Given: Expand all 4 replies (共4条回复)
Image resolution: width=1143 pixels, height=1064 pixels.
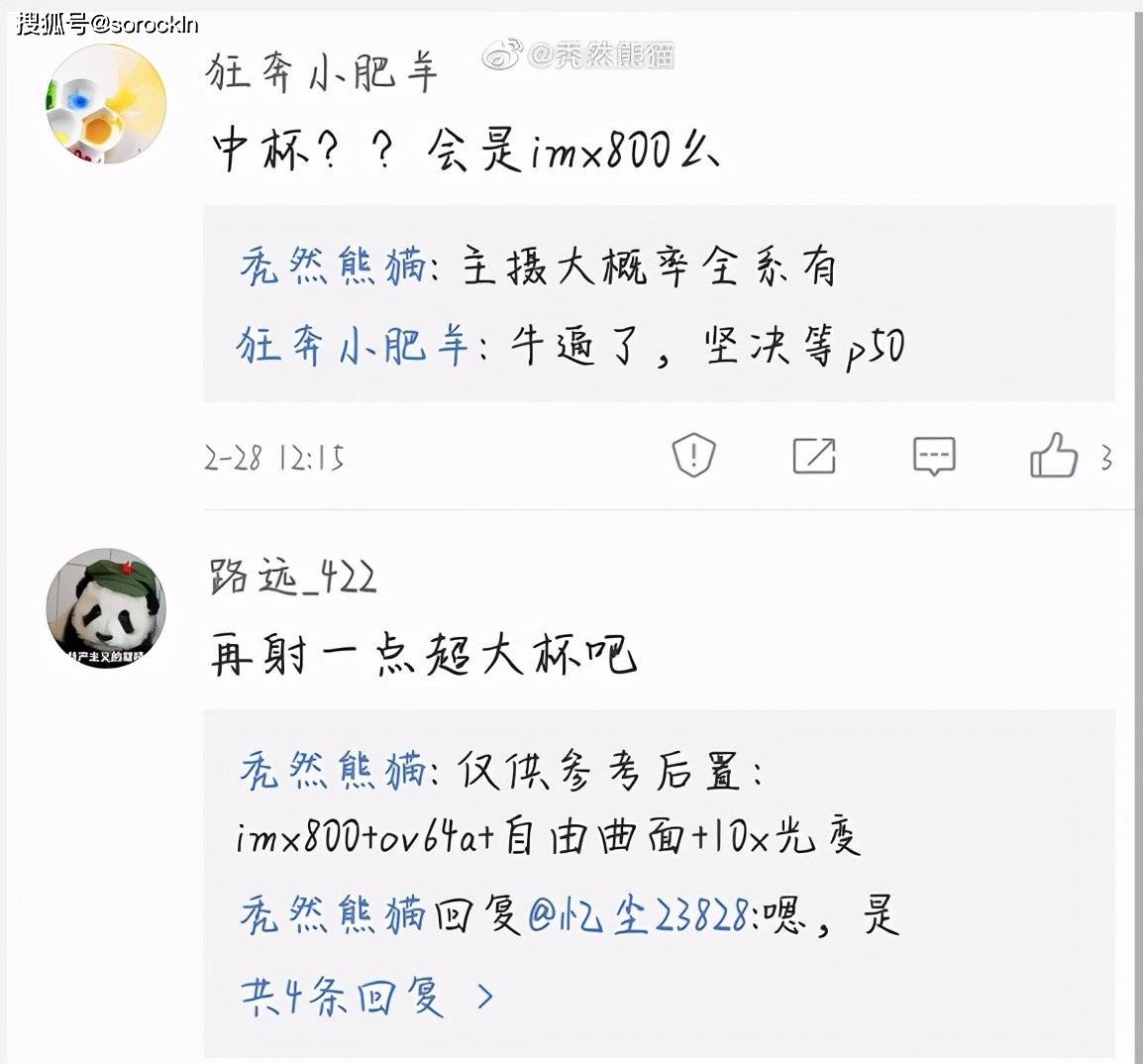Looking at the screenshot, I should (366, 997).
